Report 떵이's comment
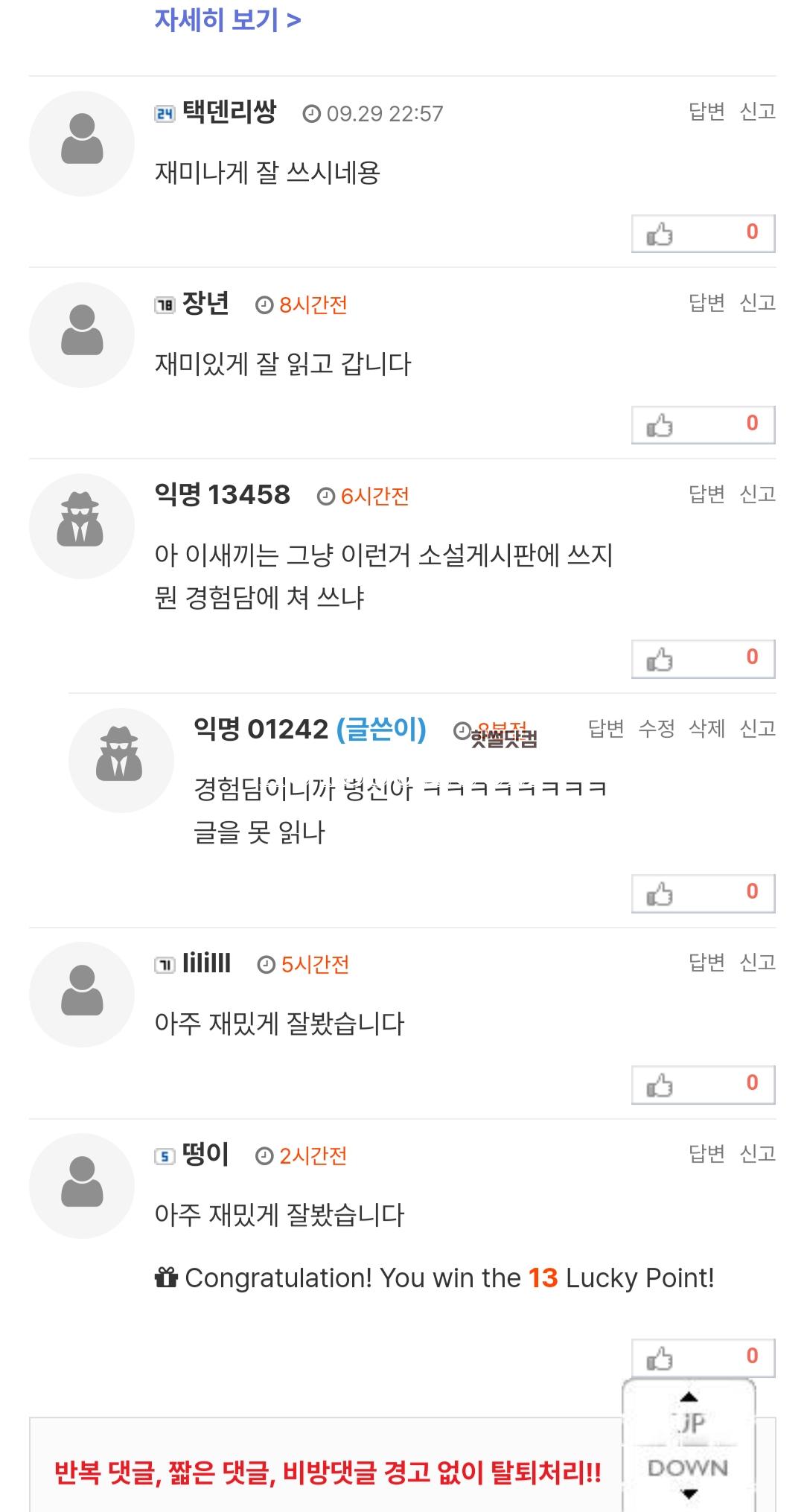804x1512 pixels. [x=757, y=1154]
